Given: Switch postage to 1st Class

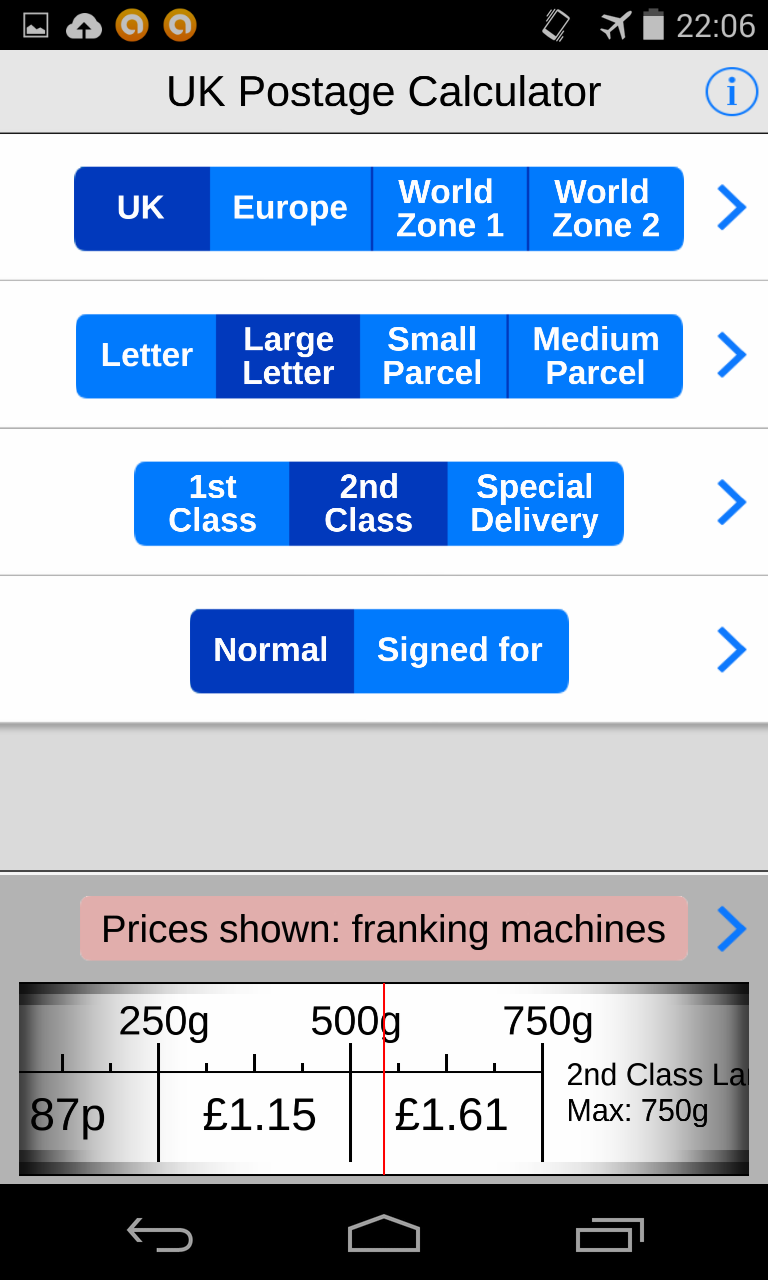Looking at the screenshot, I should click(211, 504).
